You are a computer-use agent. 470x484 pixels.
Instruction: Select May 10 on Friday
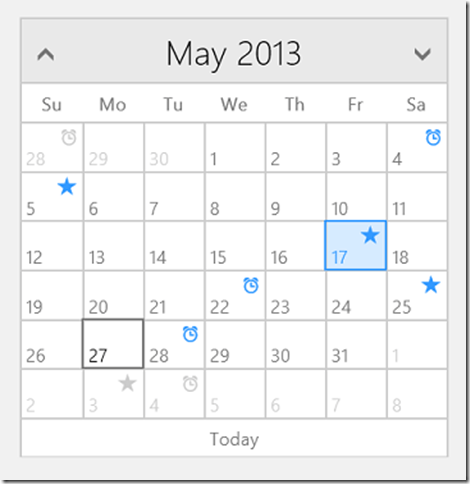pyautogui.click(x=356, y=197)
